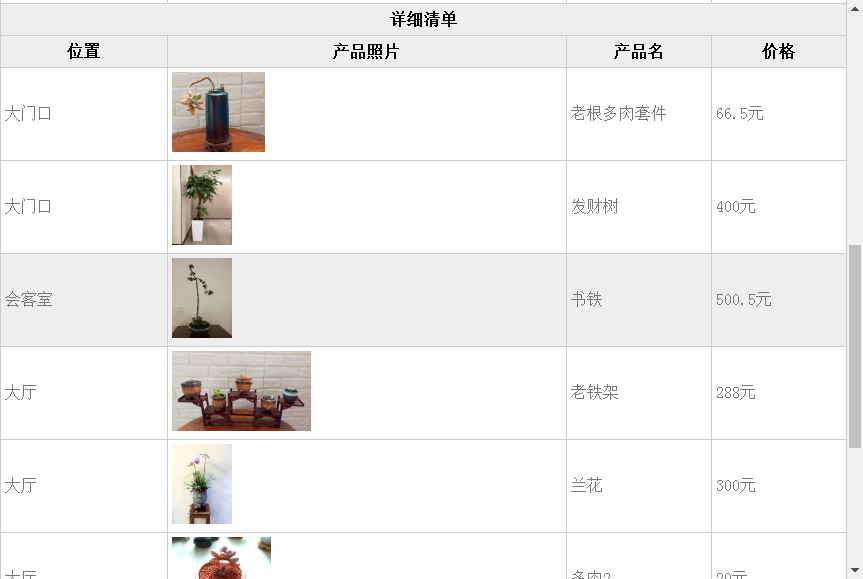This screenshot has height=579, width=863.
Task: Open the 老根多肉套件 product photo
Action: (218, 112)
